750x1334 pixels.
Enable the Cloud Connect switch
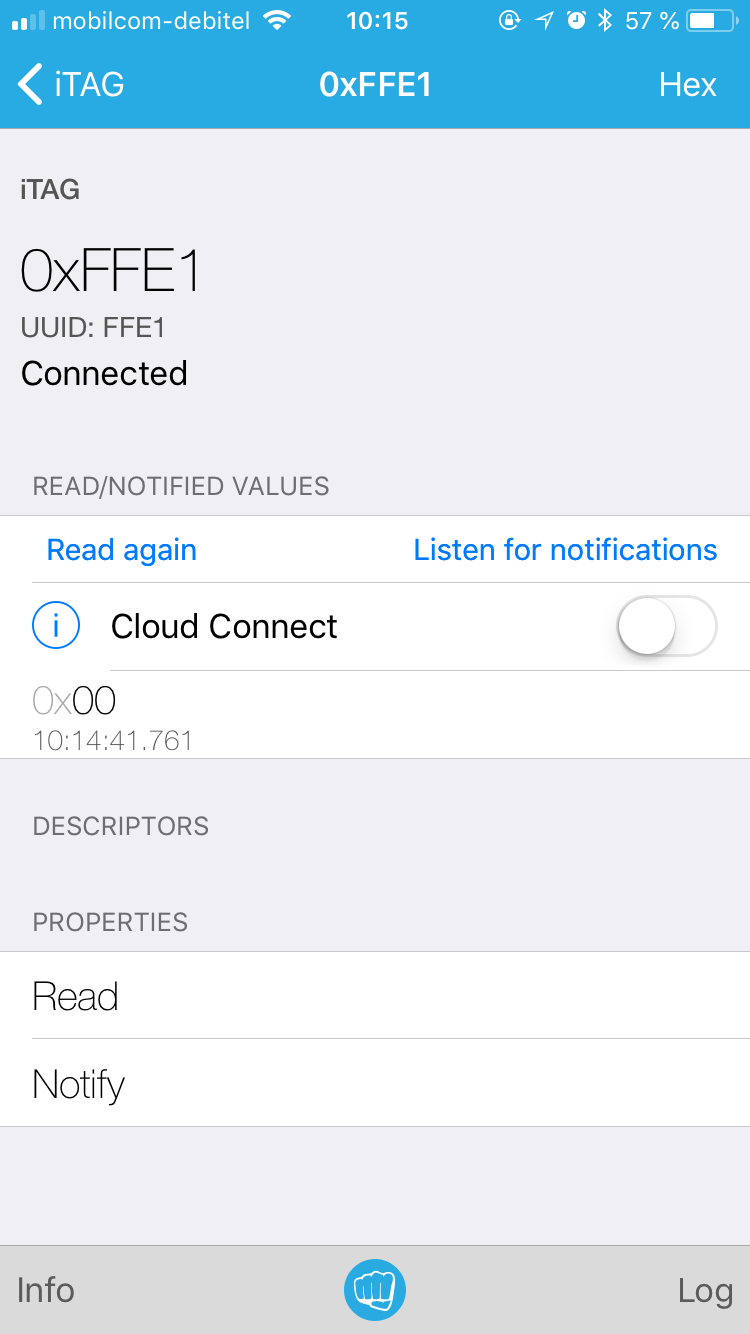click(667, 625)
